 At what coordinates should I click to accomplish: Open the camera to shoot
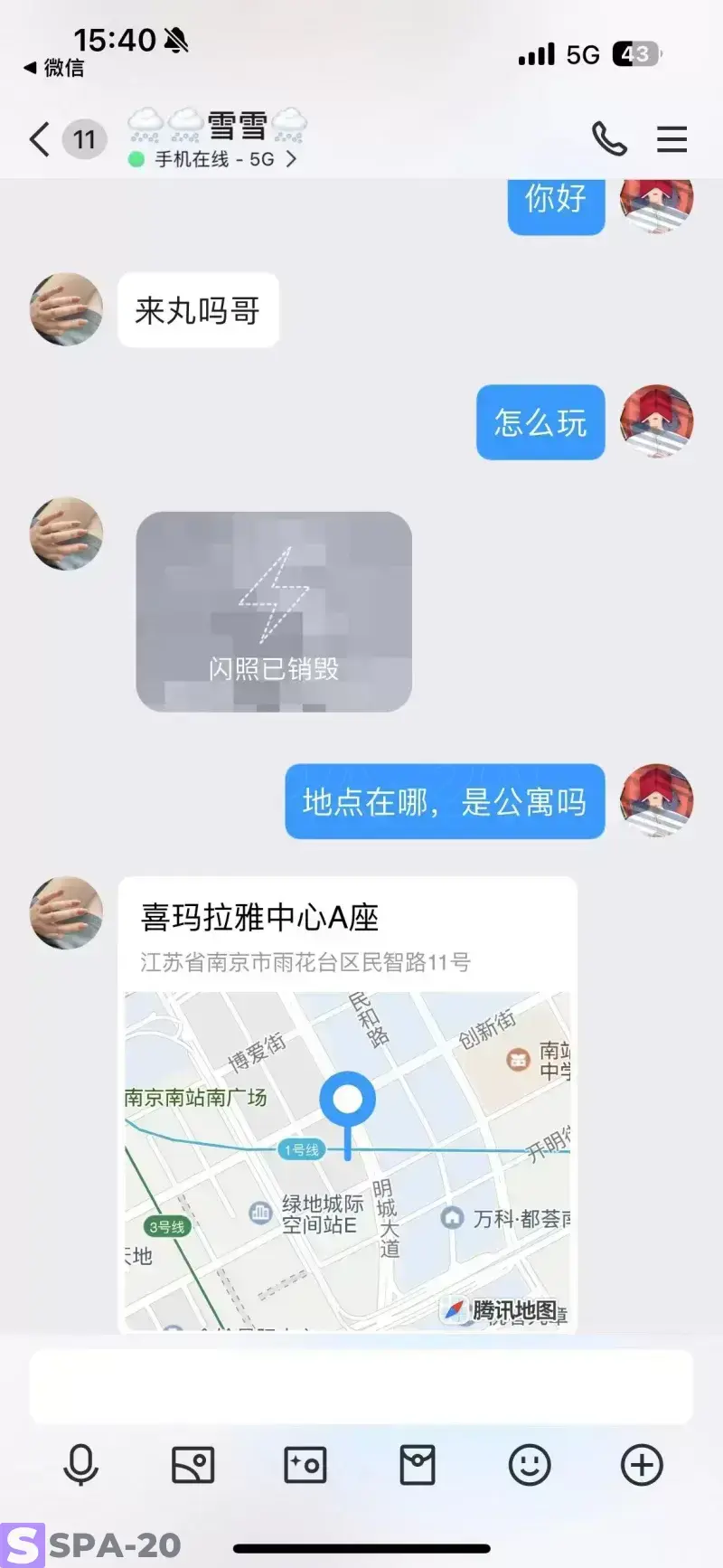305,1464
